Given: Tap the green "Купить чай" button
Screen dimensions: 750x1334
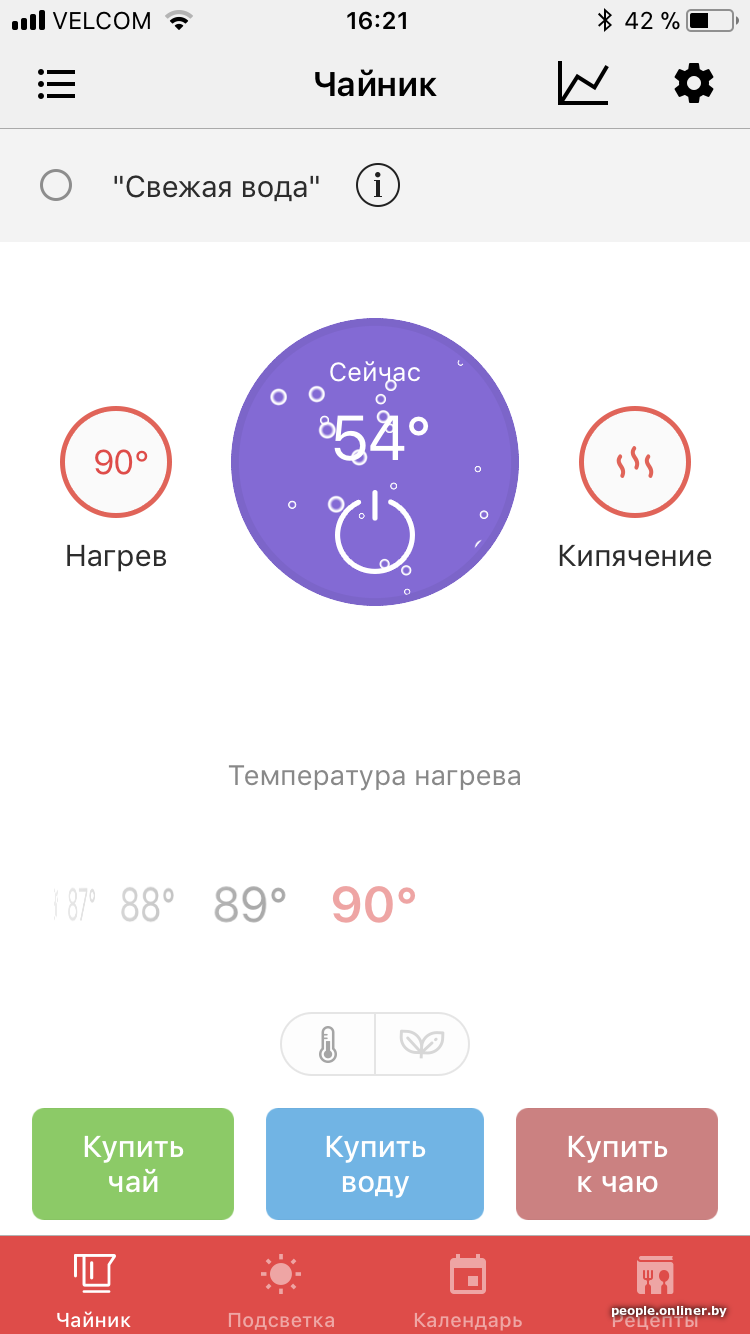Looking at the screenshot, I should click(133, 1164).
